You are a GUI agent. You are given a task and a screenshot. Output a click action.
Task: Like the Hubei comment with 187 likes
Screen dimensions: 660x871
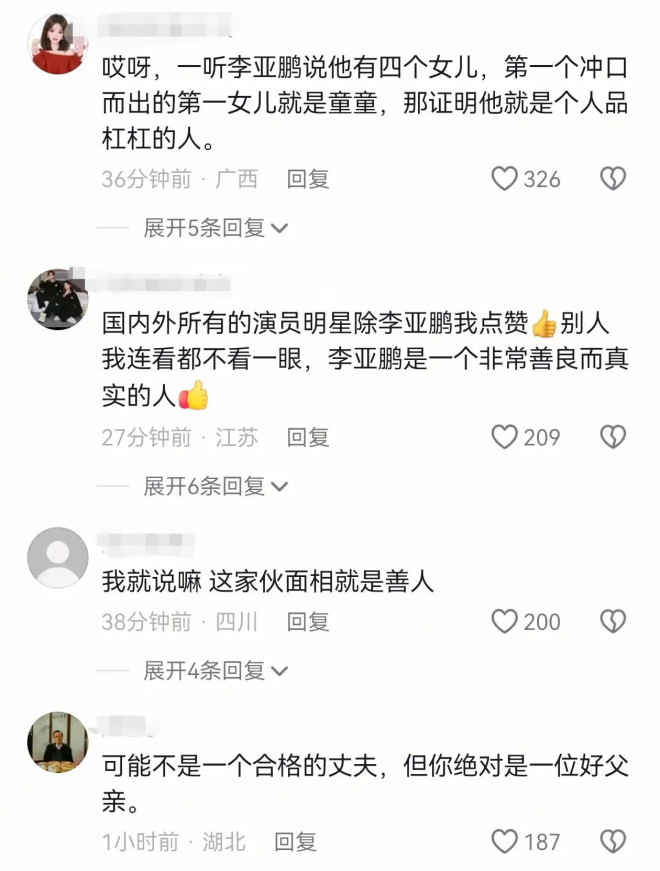pos(505,842)
